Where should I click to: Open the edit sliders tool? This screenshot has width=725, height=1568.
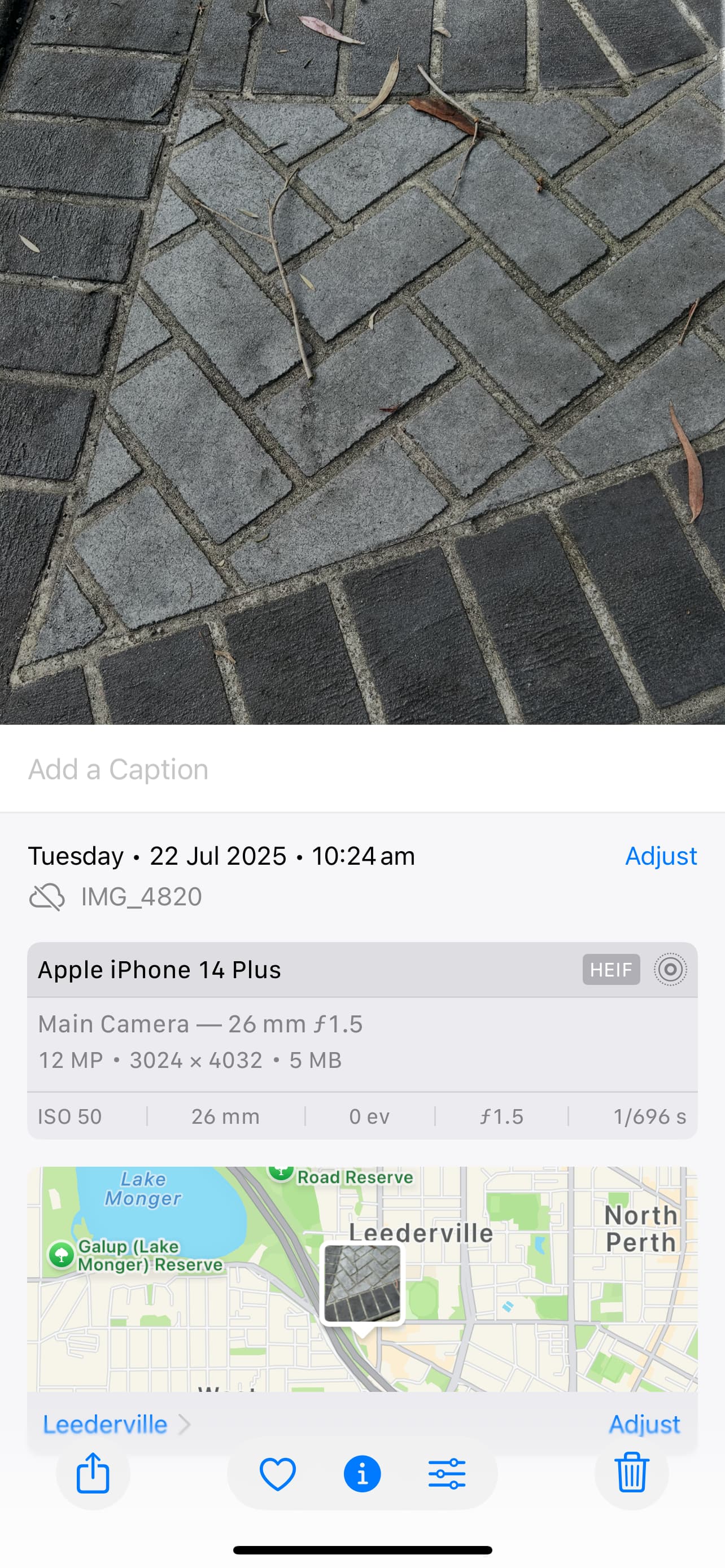pyautogui.click(x=447, y=1474)
